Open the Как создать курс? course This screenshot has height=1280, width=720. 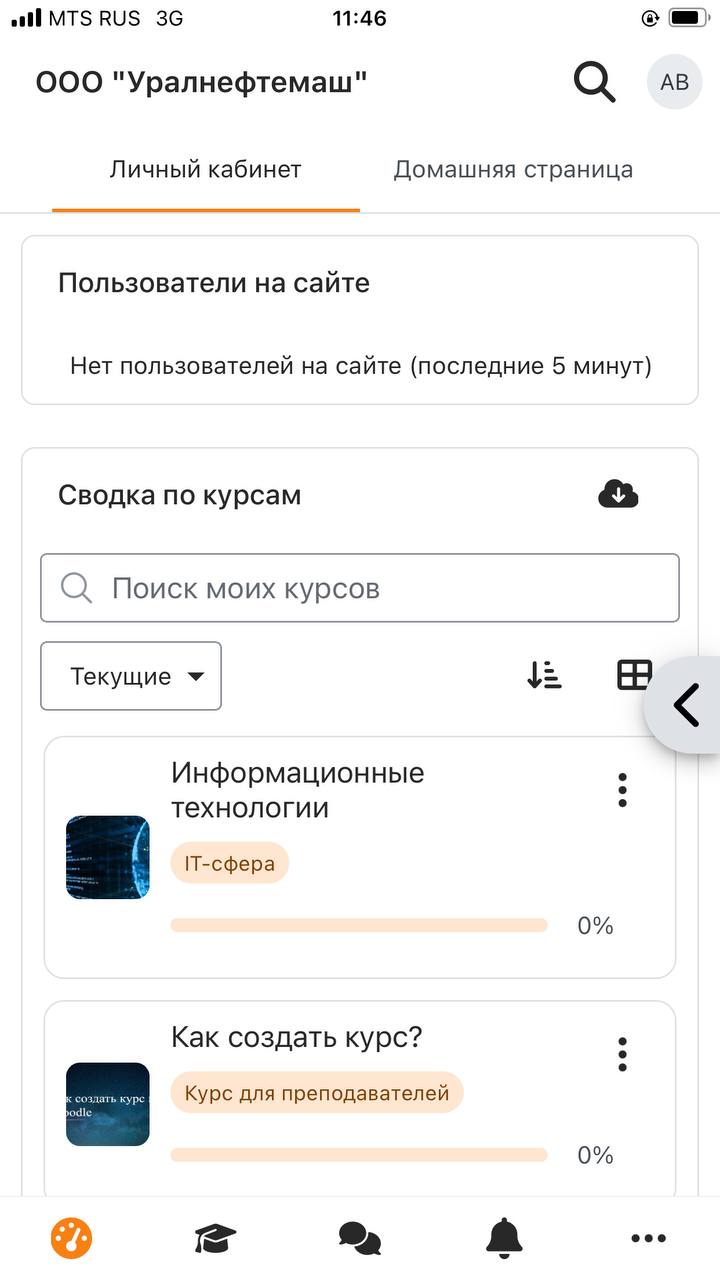(x=297, y=1038)
